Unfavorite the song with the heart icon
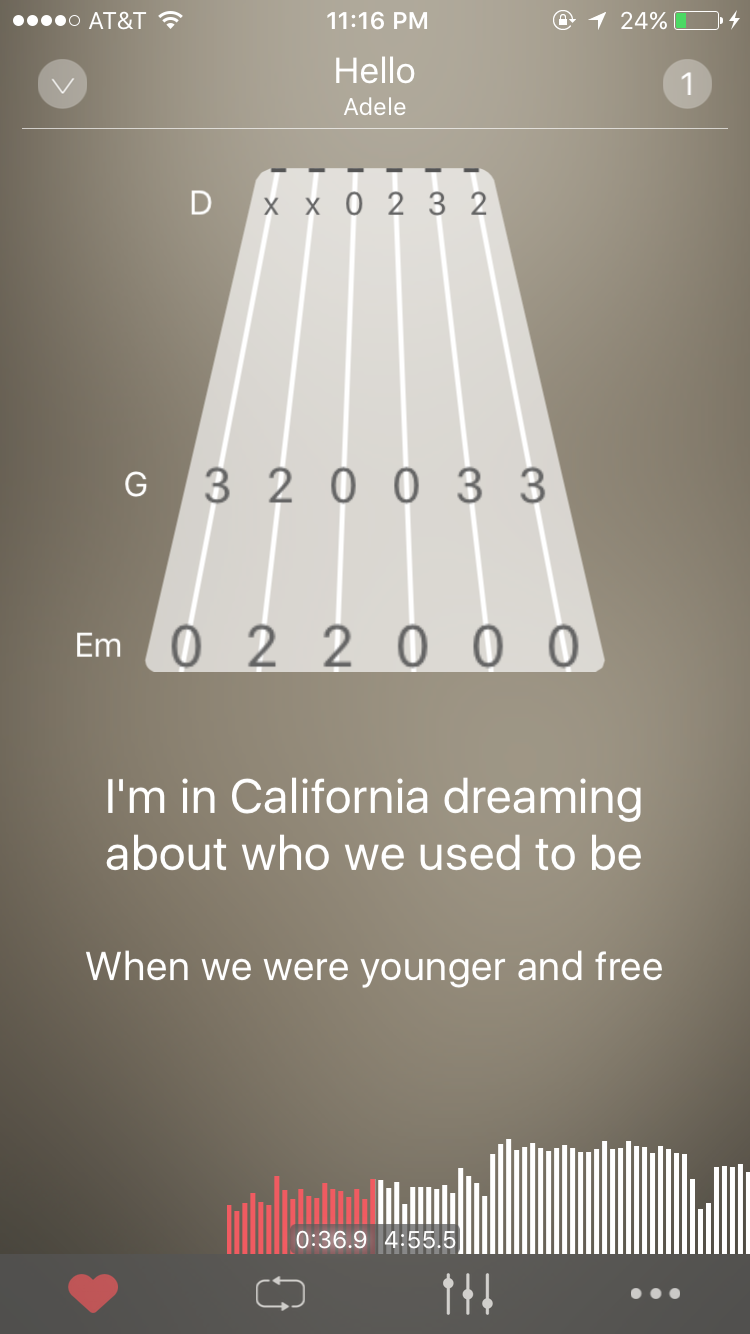This screenshot has width=750, height=1334. click(x=93, y=1294)
